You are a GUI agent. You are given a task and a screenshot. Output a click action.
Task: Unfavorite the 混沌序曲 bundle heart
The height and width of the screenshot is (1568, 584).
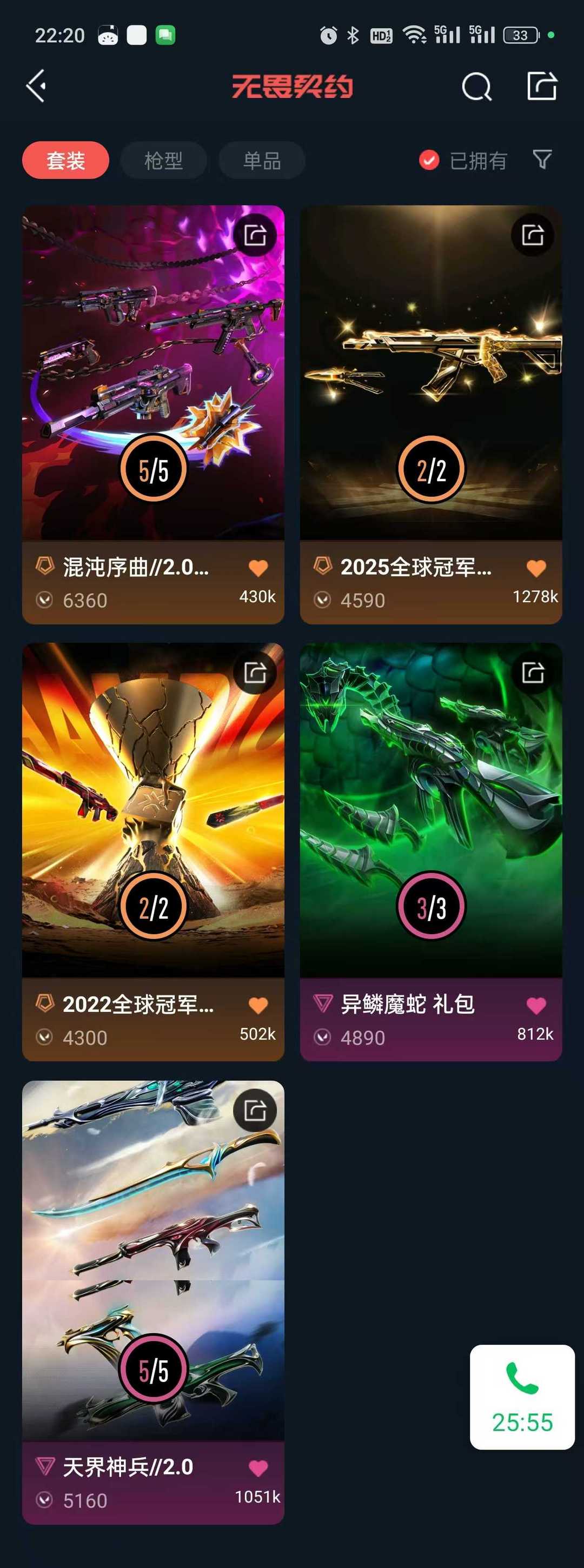pyautogui.click(x=259, y=567)
